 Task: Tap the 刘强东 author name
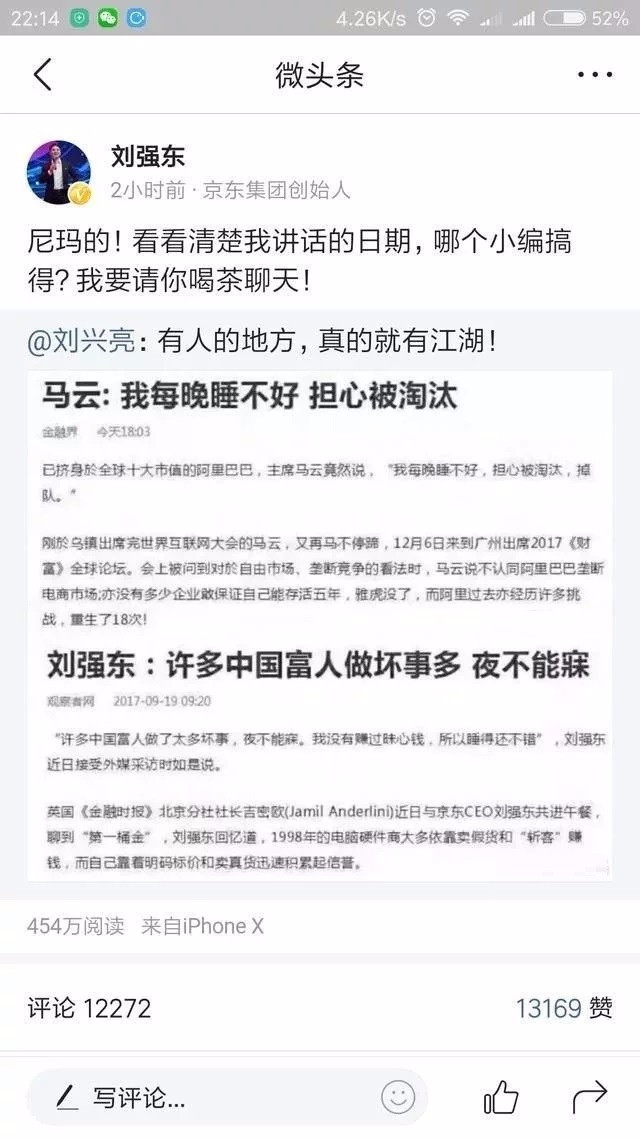(147, 157)
